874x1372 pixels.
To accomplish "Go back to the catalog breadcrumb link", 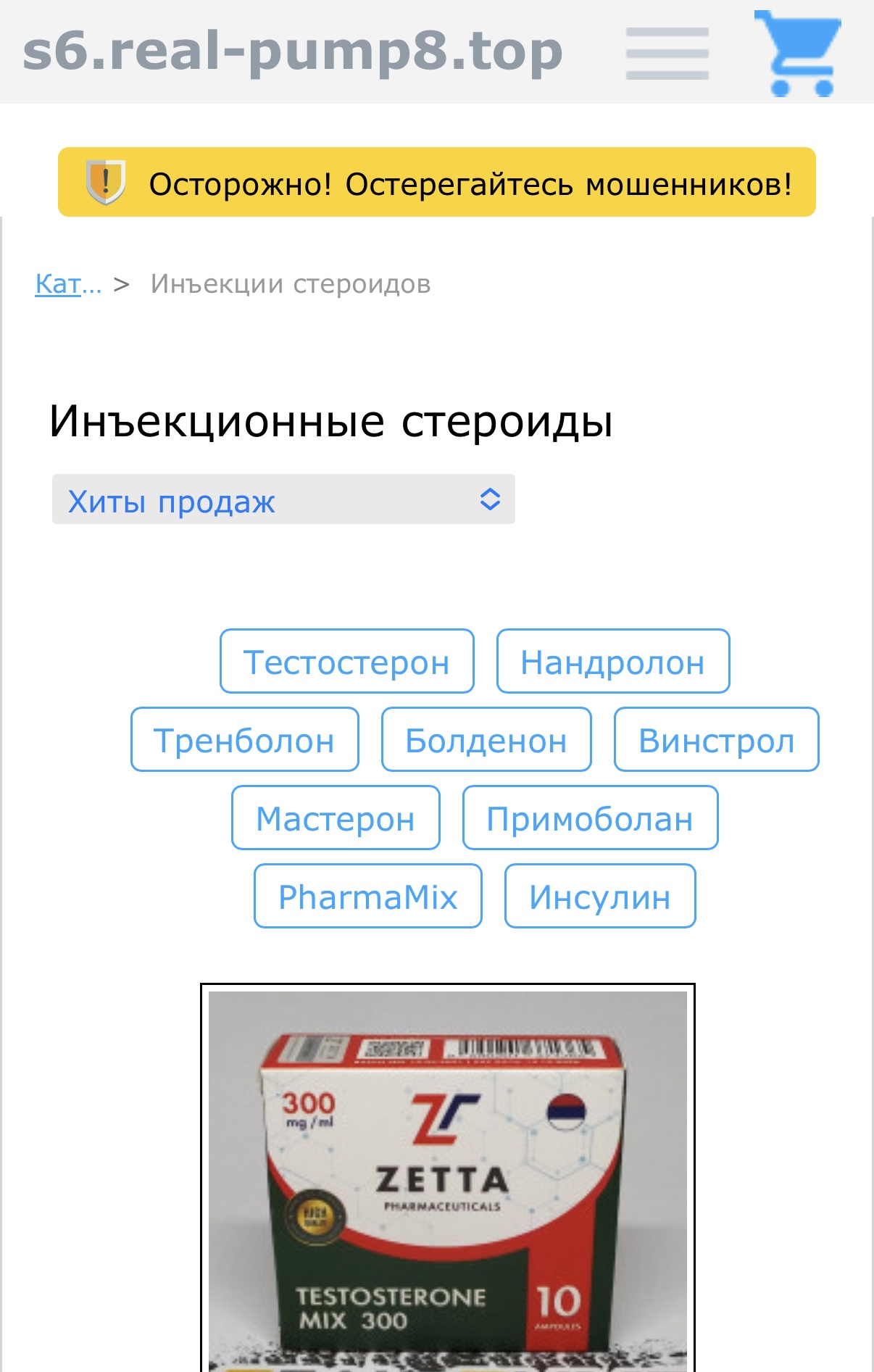I will (68, 284).
